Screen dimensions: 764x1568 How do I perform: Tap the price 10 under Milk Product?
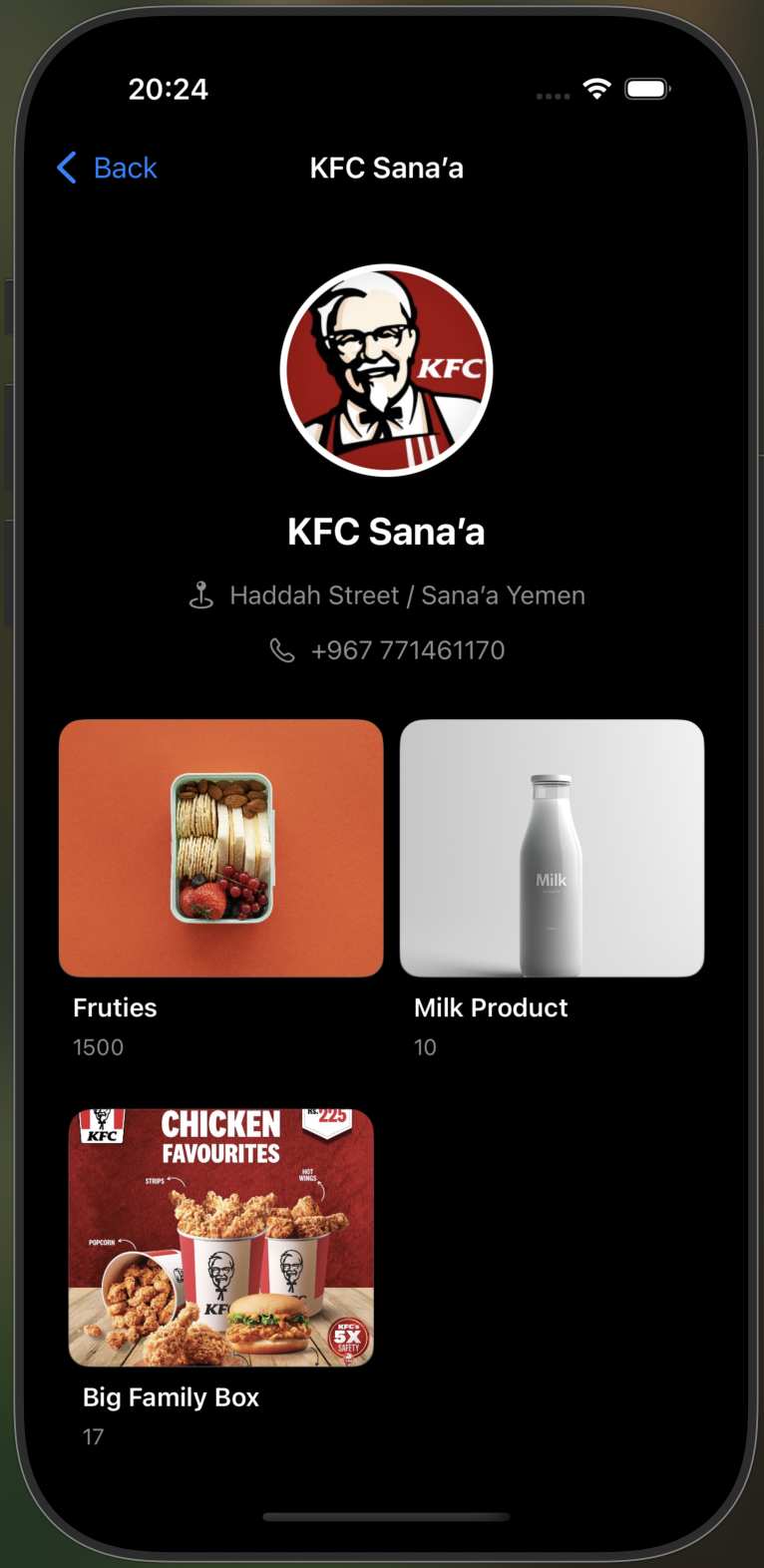tap(425, 1047)
